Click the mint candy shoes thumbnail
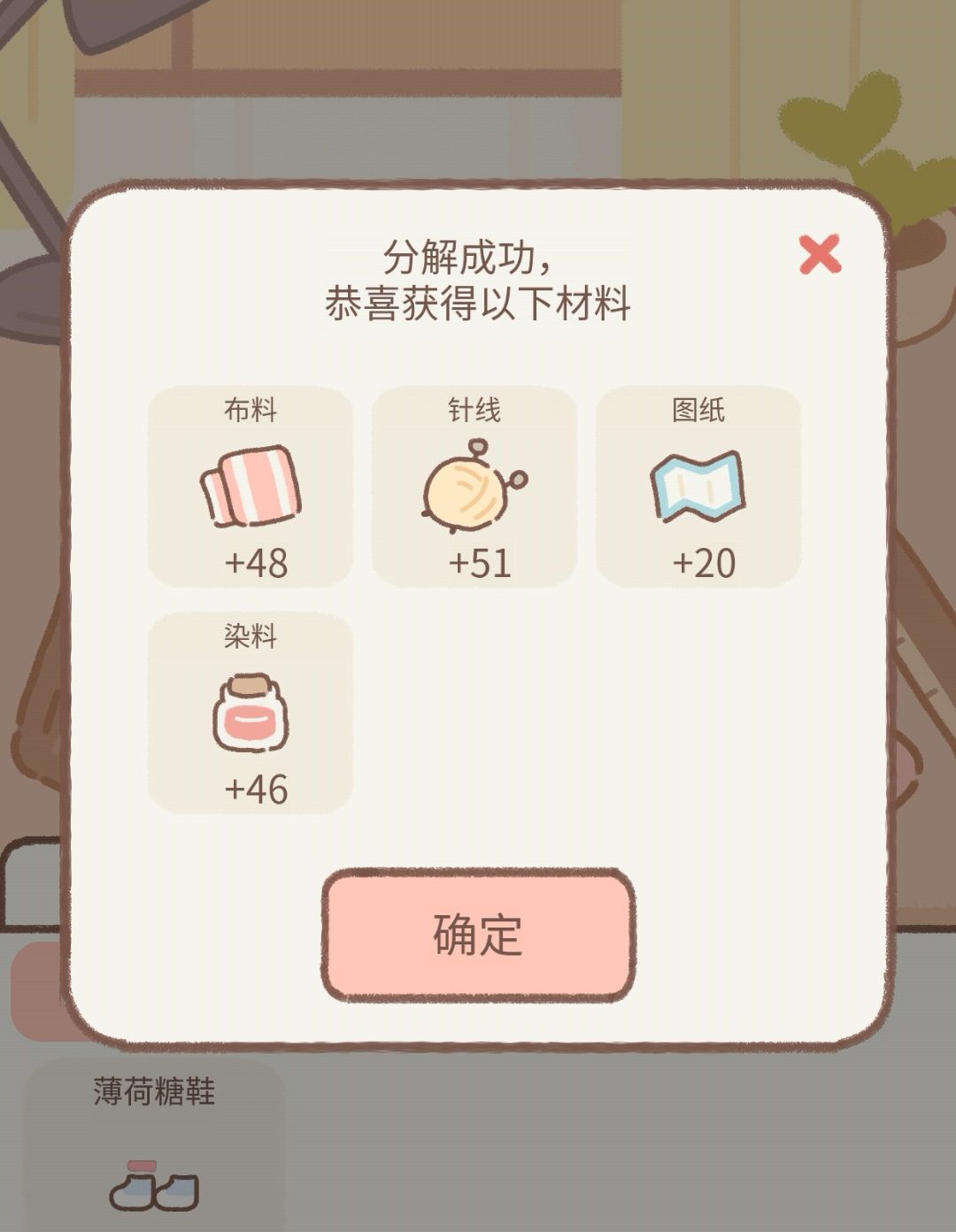 pos(152,1190)
